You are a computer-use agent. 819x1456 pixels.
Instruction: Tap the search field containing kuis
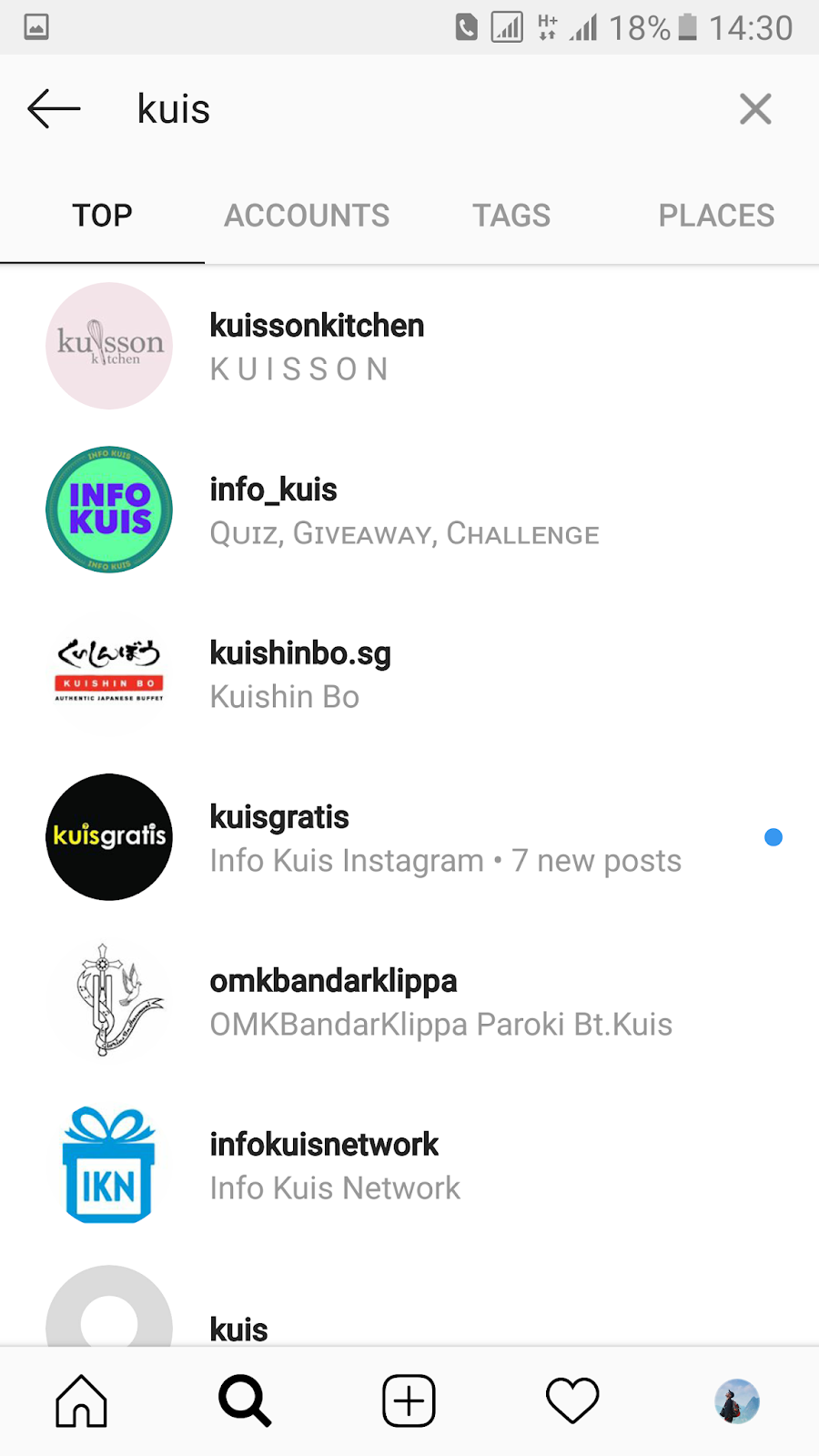pos(409,109)
